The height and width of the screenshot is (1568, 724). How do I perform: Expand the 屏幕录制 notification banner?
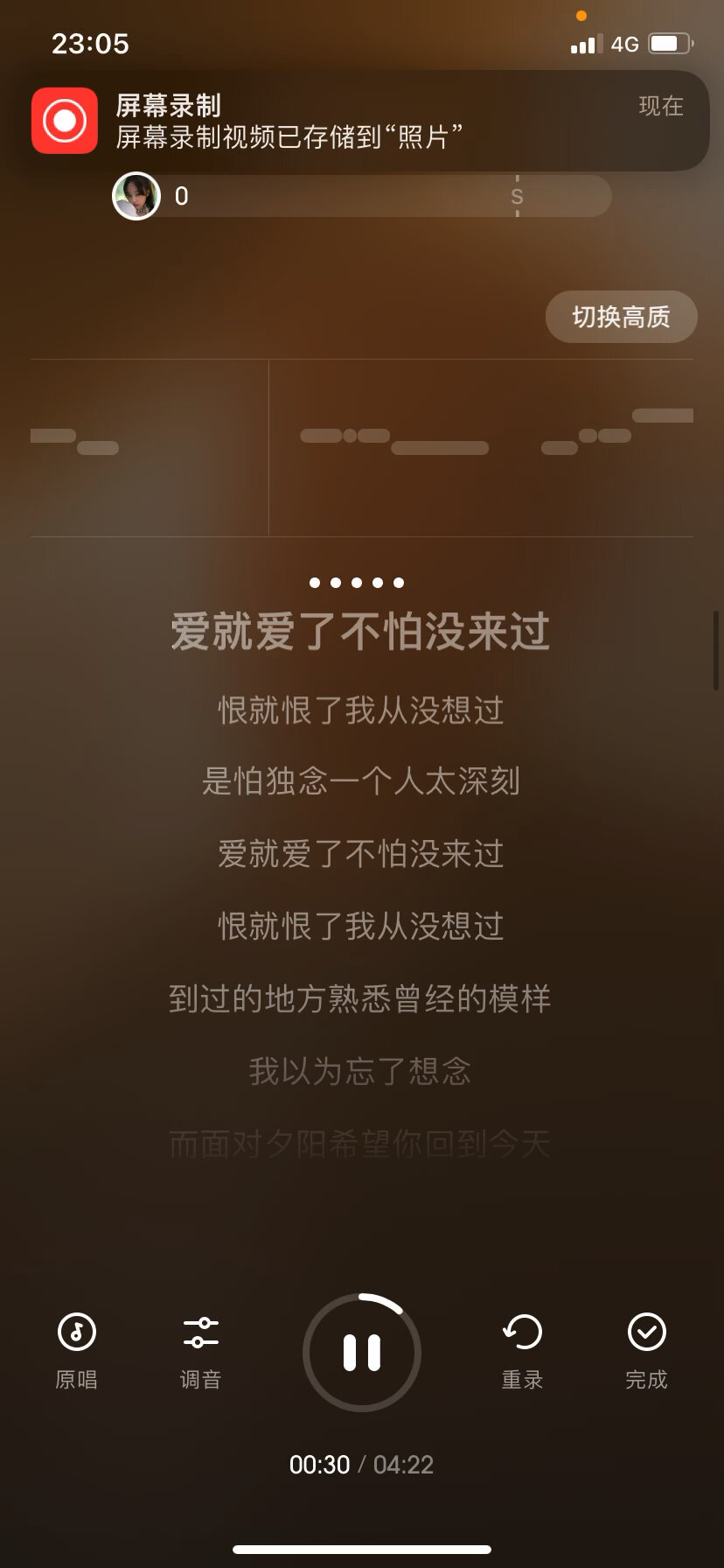(362, 121)
